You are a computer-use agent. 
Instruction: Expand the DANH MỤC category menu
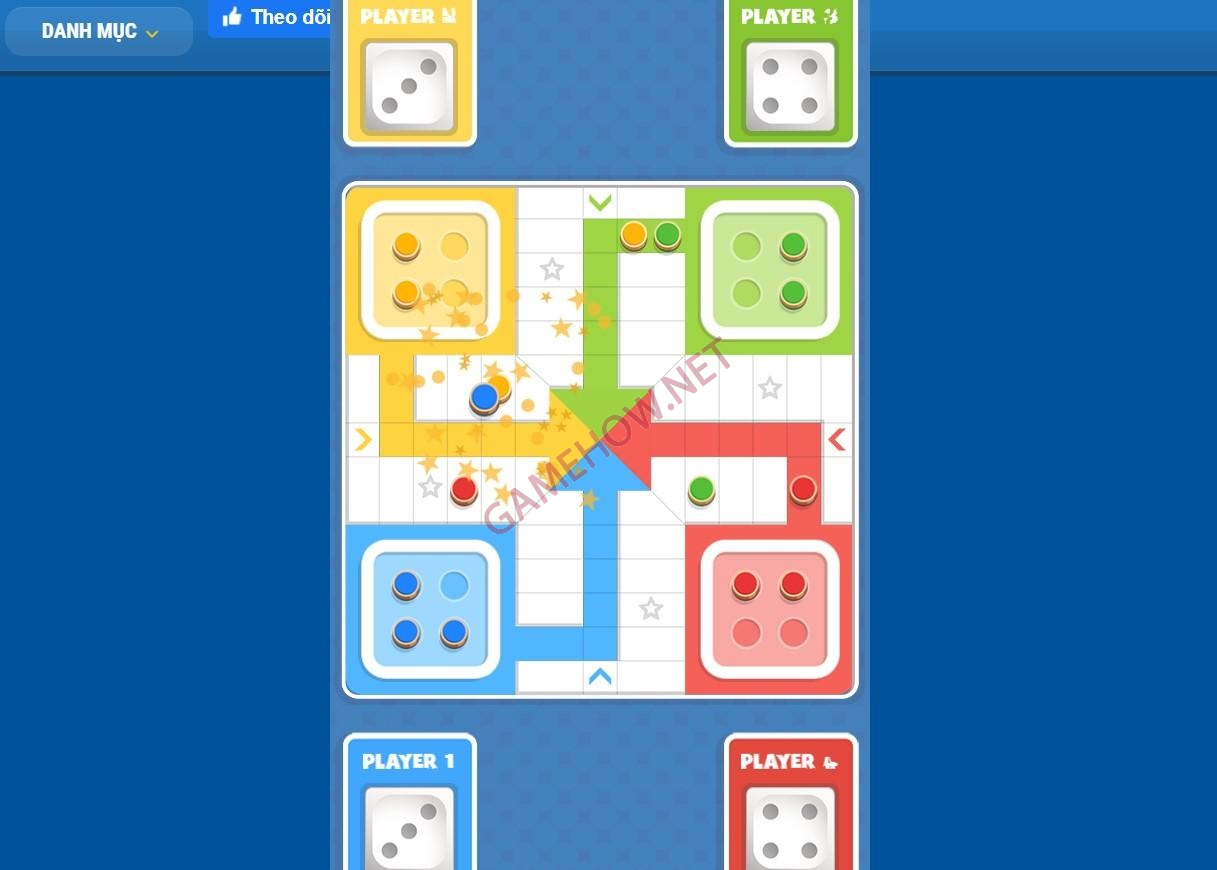[99, 32]
